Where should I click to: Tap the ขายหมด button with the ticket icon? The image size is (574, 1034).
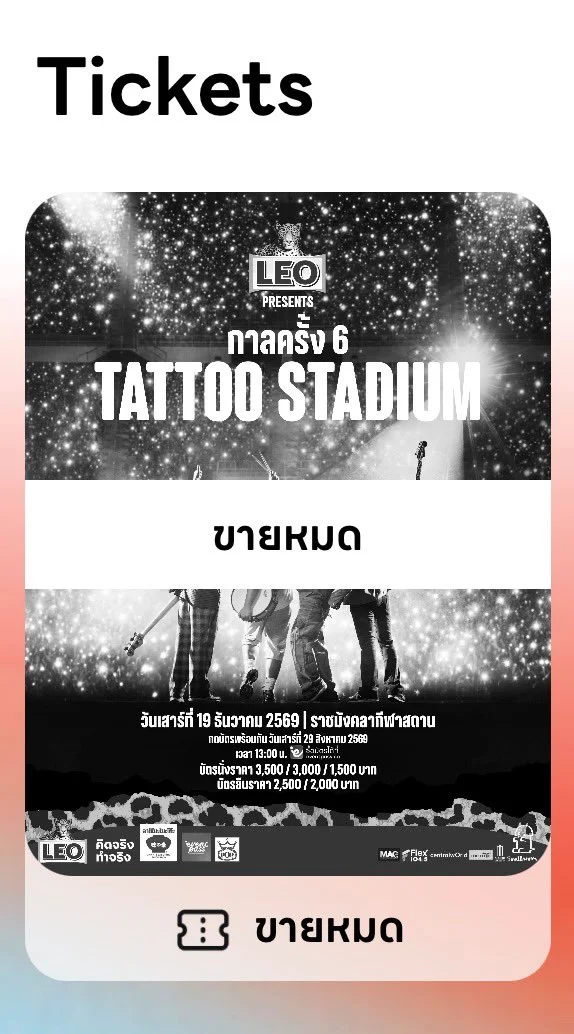click(x=288, y=928)
